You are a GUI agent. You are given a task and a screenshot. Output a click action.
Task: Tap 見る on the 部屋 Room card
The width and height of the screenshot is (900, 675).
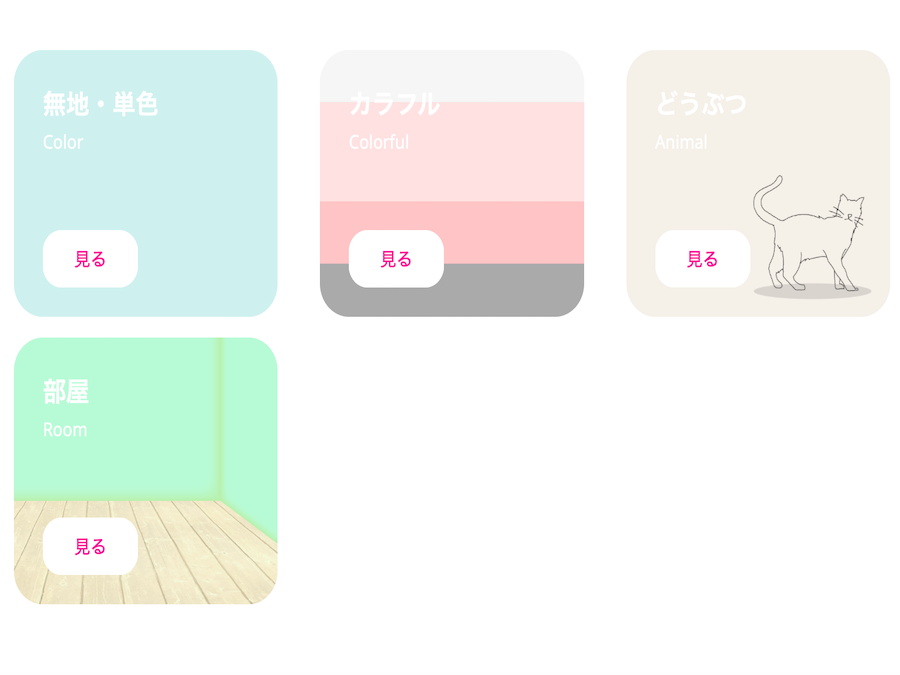[x=90, y=546]
